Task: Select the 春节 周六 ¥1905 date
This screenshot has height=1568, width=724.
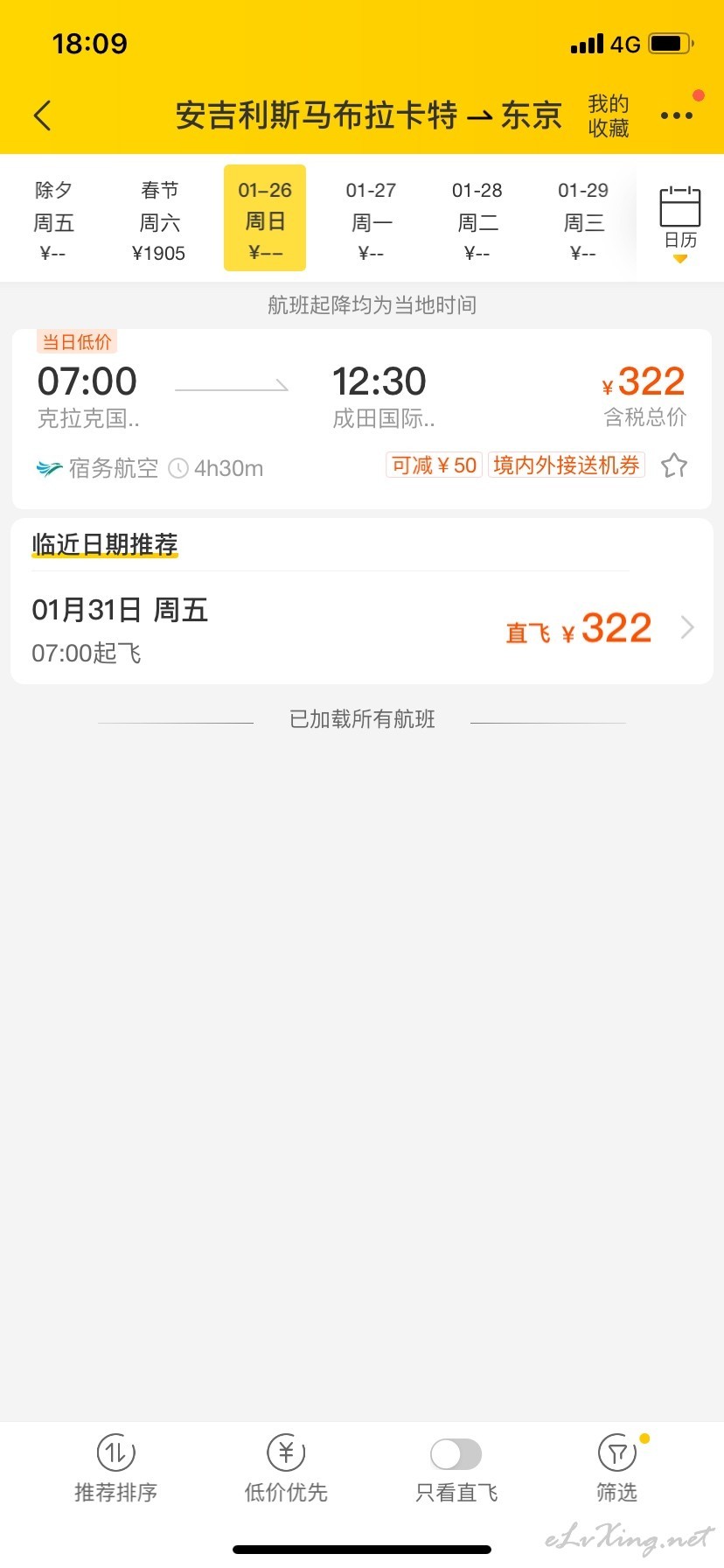Action: [159, 220]
